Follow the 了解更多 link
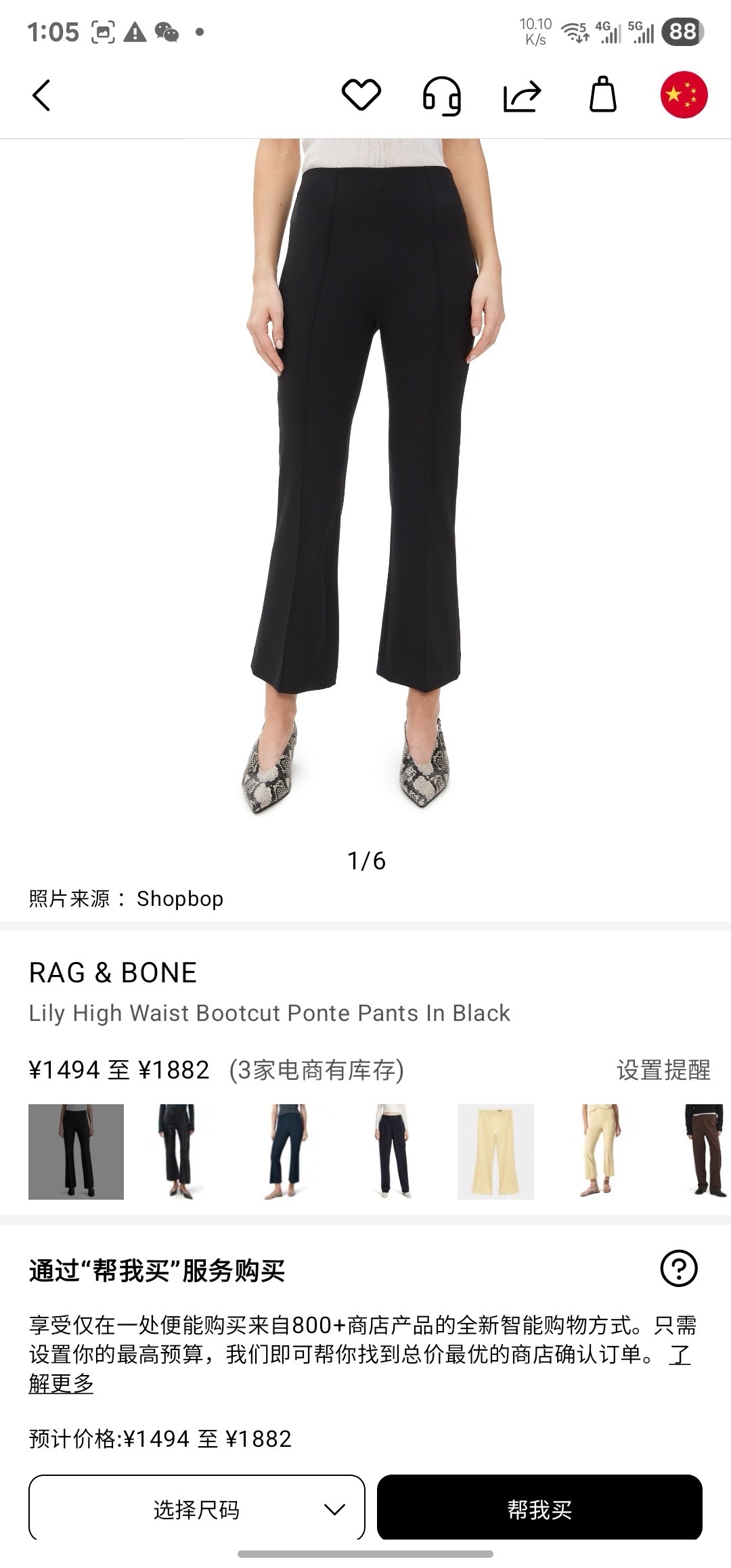The width and height of the screenshot is (731, 1568). 61,1383
